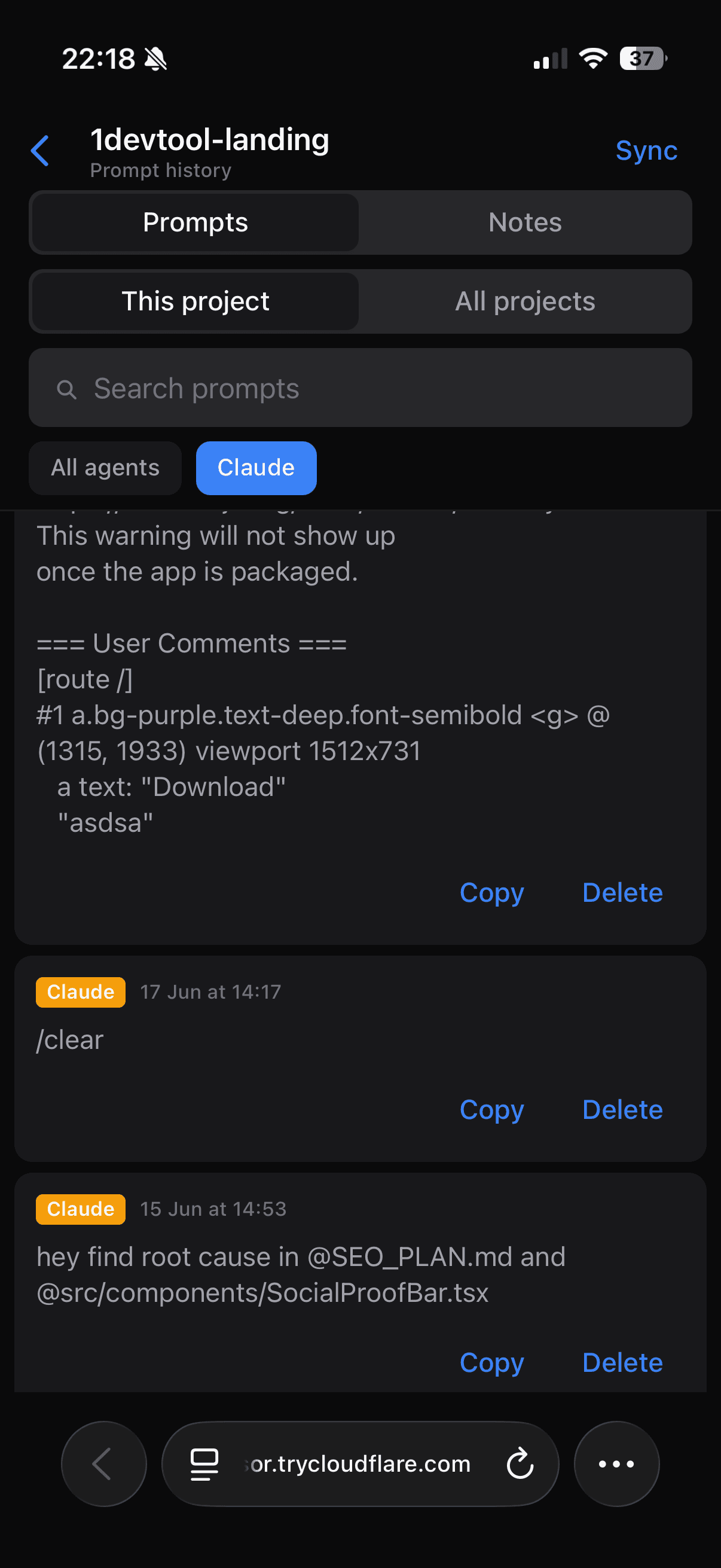The width and height of the screenshot is (721, 1568).
Task: Tap Sync in the header
Action: (x=646, y=150)
